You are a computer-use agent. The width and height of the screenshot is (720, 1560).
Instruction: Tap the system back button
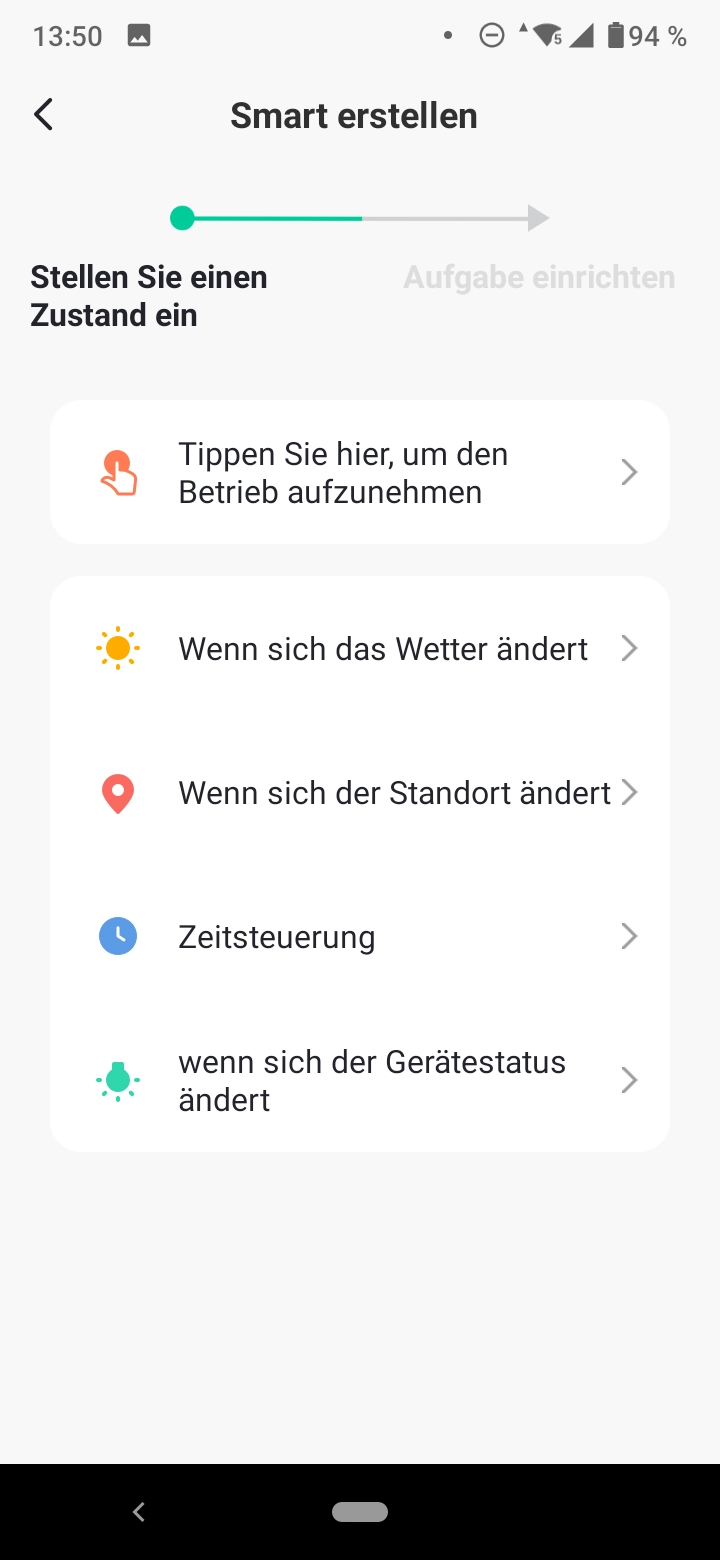139,1512
